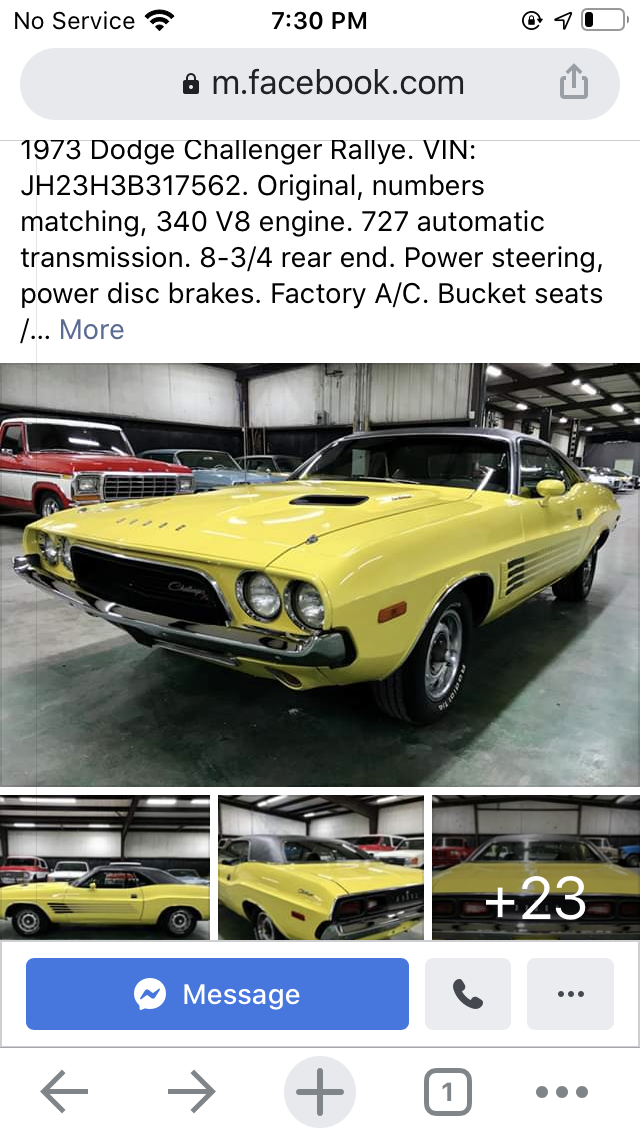Open the side profile photo thumbnail
Image resolution: width=640 pixels, height=1136 pixels.
pos(105,868)
